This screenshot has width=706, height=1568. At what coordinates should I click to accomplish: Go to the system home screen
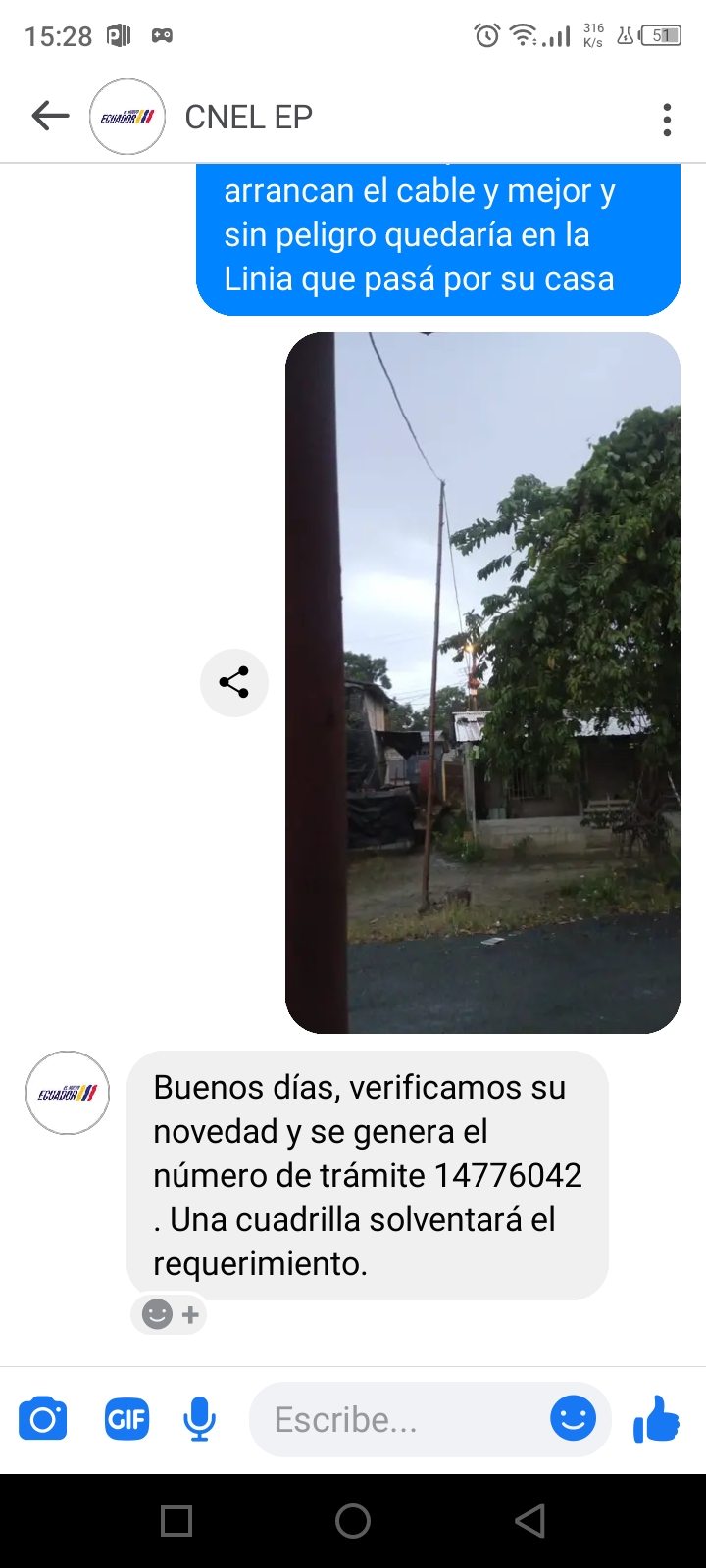pos(353,1521)
